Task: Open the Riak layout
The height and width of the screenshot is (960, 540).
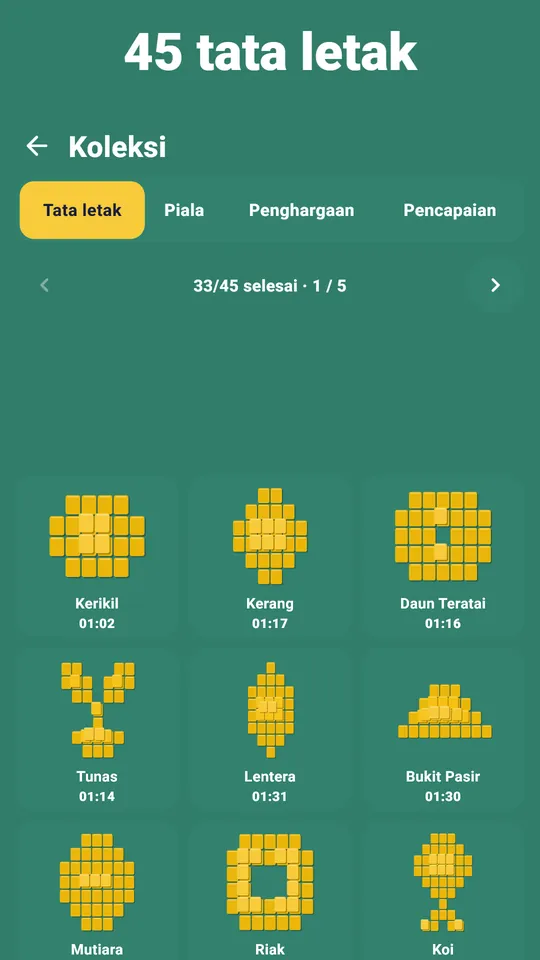Action: [x=270, y=891]
